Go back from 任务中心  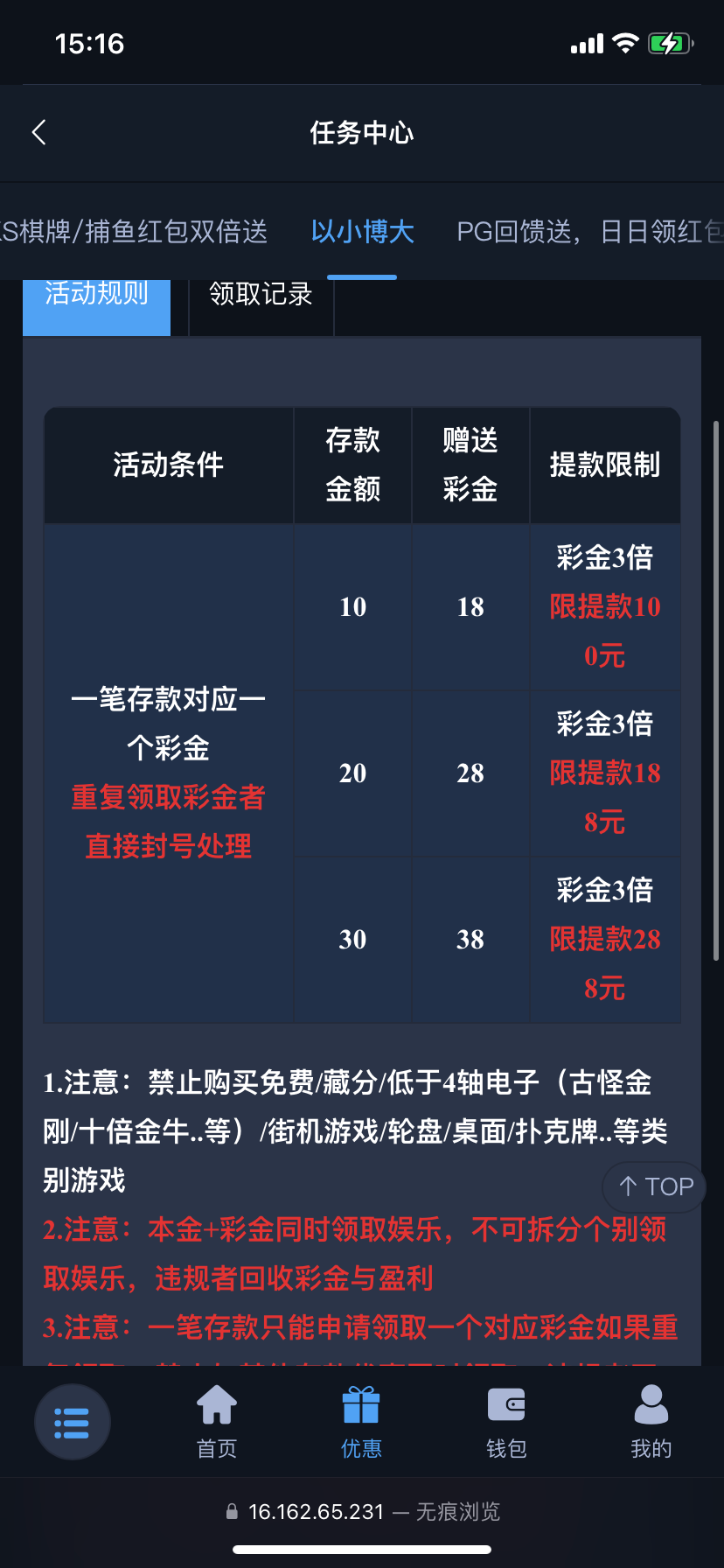click(x=38, y=133)
